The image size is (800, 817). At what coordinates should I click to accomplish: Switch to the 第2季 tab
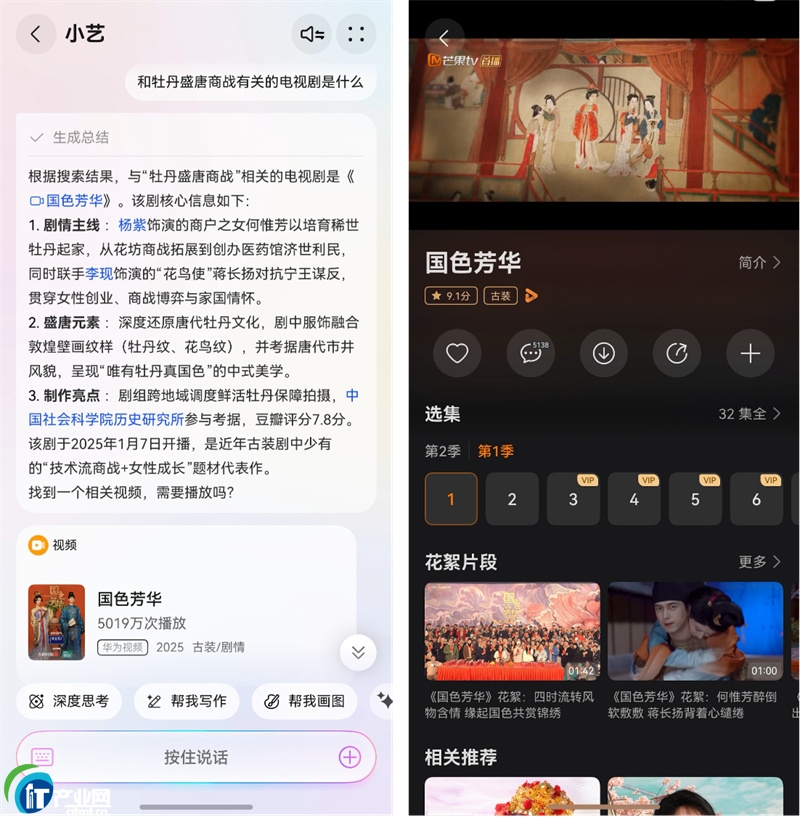tap(443, 451)
